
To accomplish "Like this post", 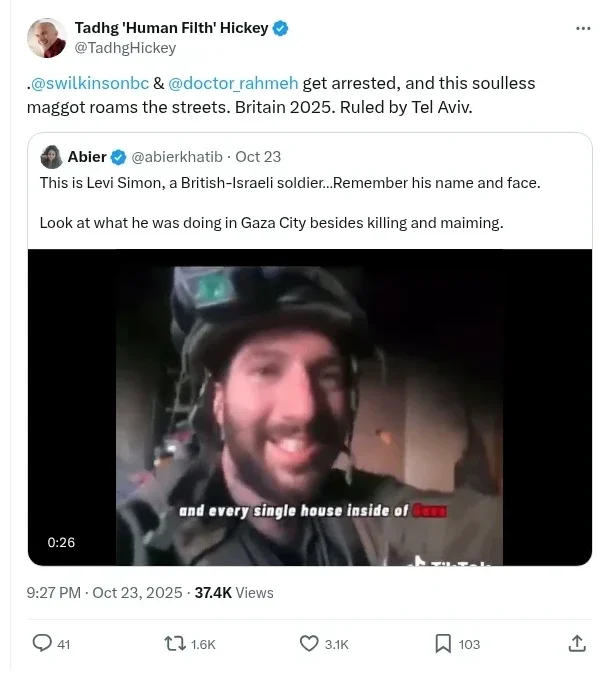I will click(x=310, y=644).
